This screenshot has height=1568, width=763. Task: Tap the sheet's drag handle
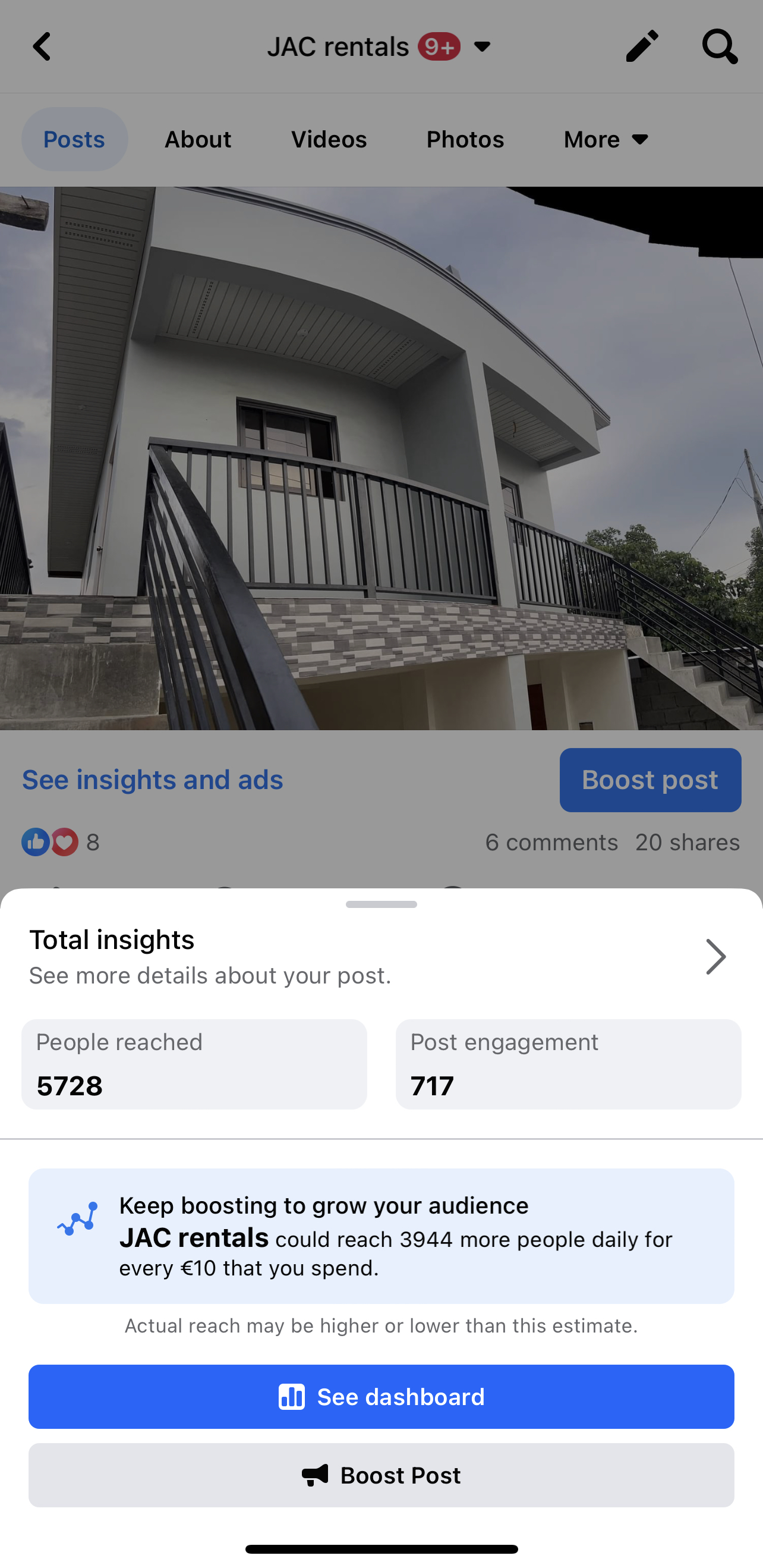(381, 904)
